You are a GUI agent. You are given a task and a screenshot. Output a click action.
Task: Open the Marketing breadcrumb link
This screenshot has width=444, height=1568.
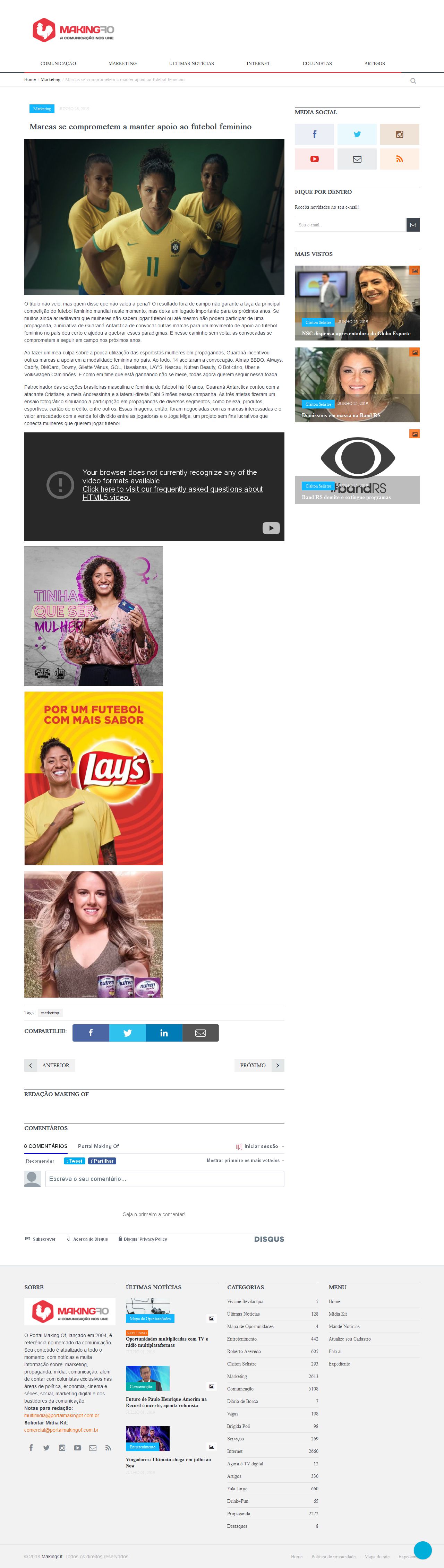click(x=50, y=80)
